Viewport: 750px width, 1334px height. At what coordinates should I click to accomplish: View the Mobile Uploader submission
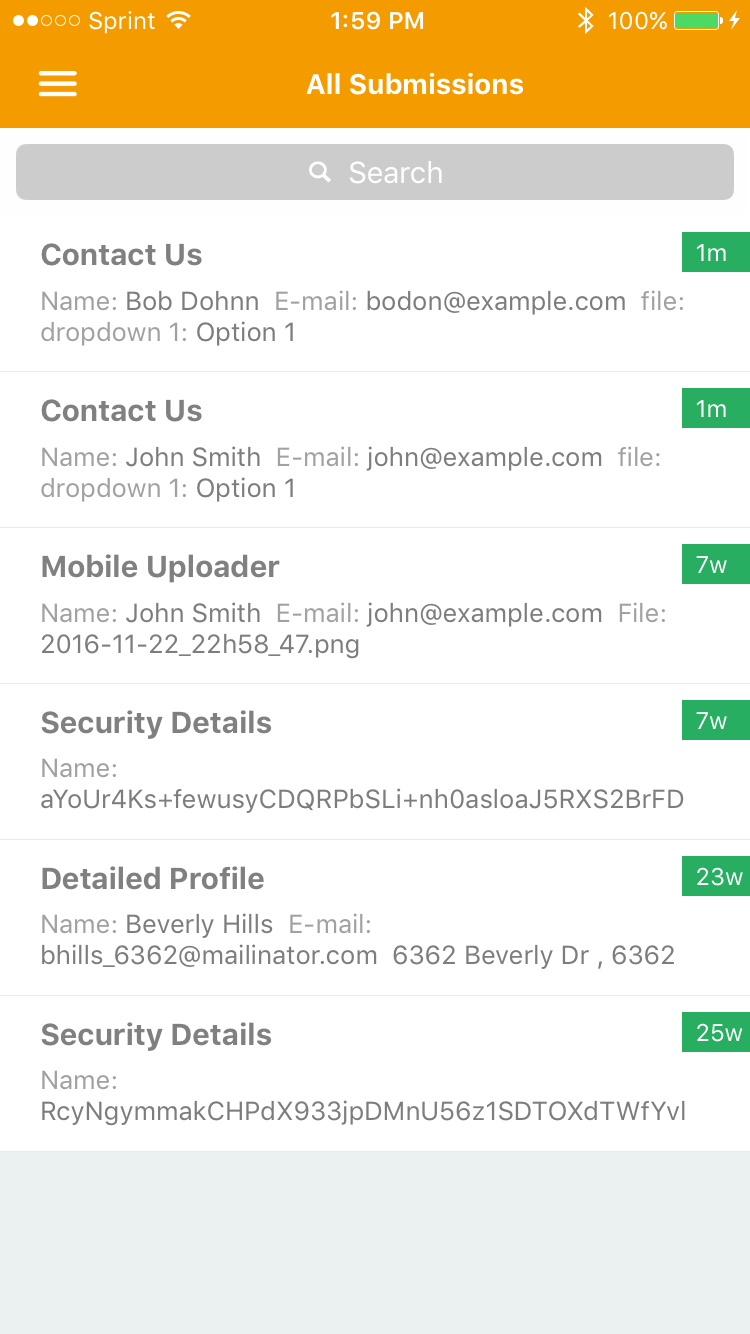click(360, 606)
